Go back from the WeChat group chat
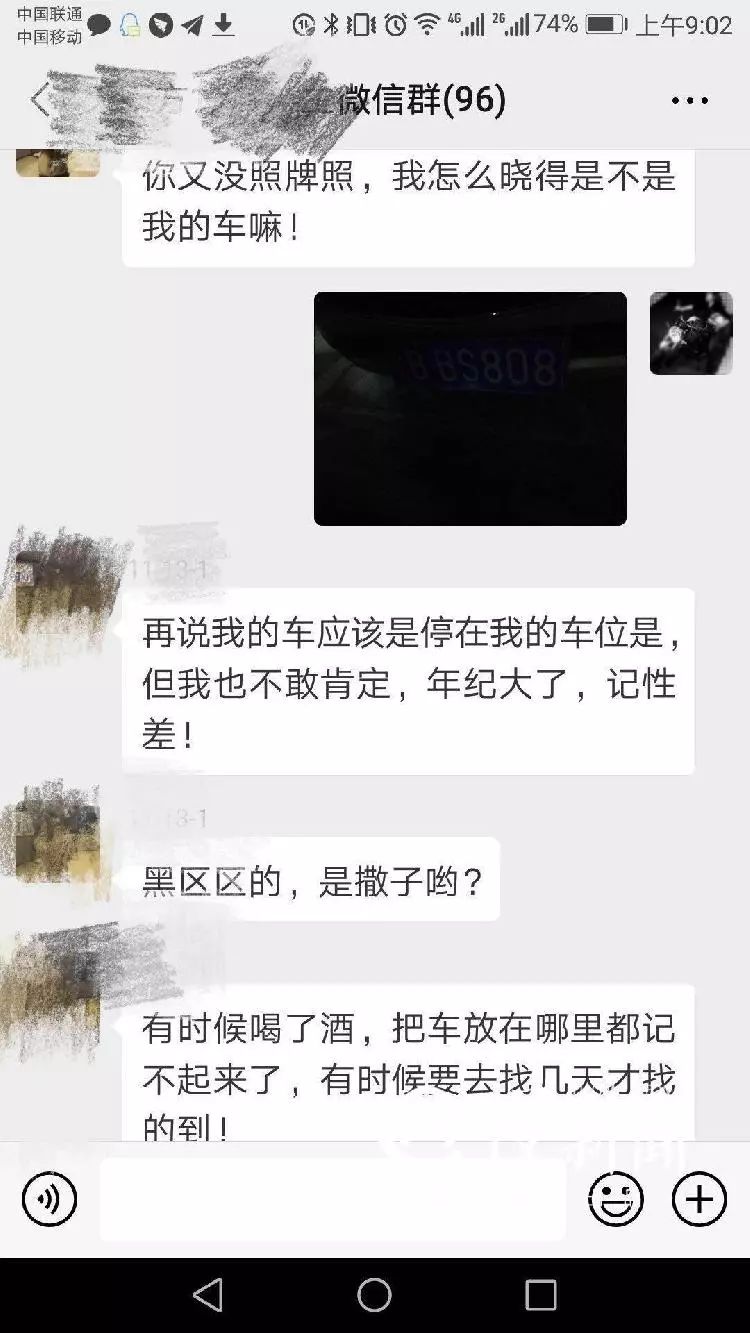 point(40,100)
